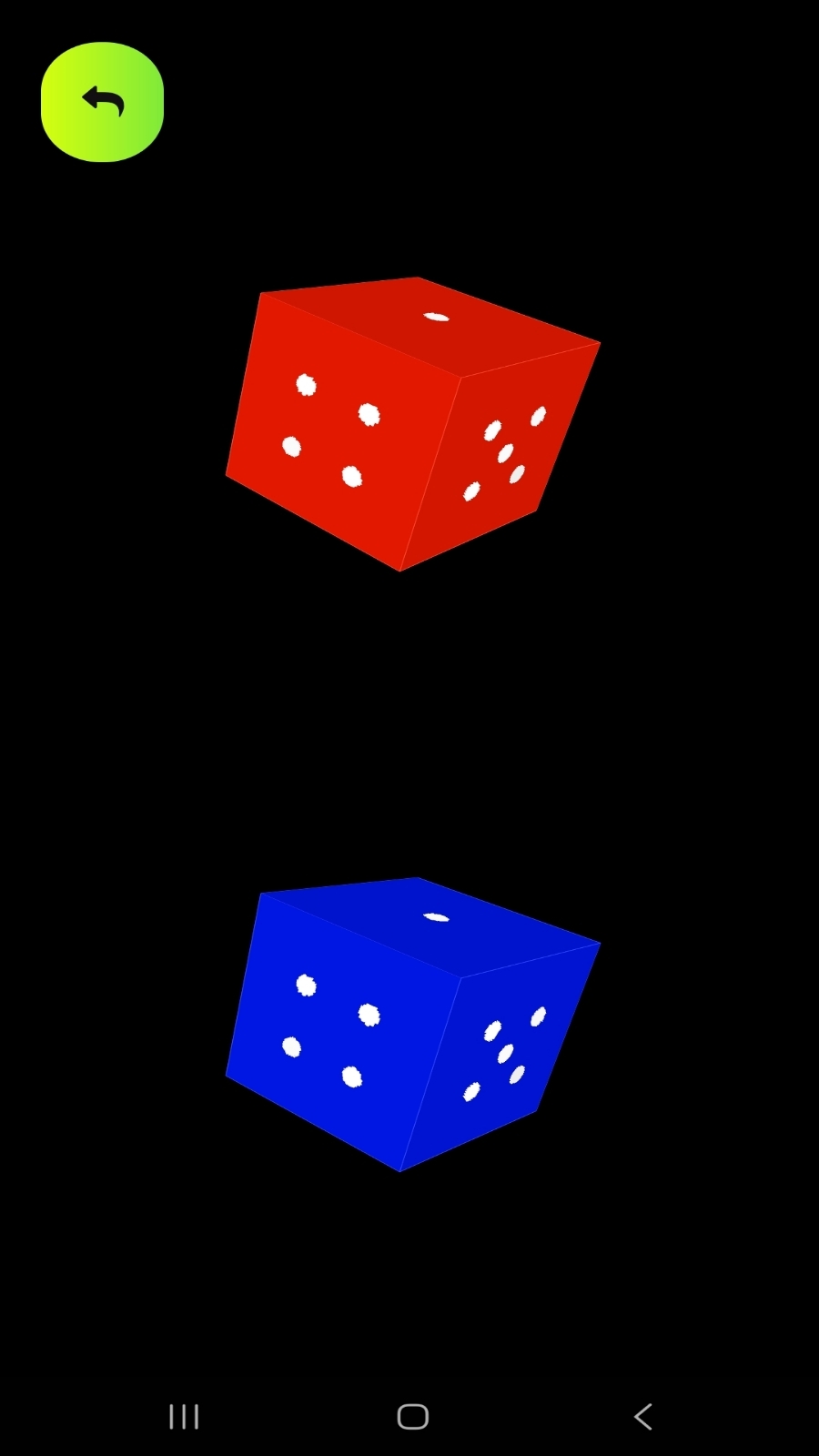819x1456 pixels.
Task: Tap the green back arrow button
Action: coord(102,102)
